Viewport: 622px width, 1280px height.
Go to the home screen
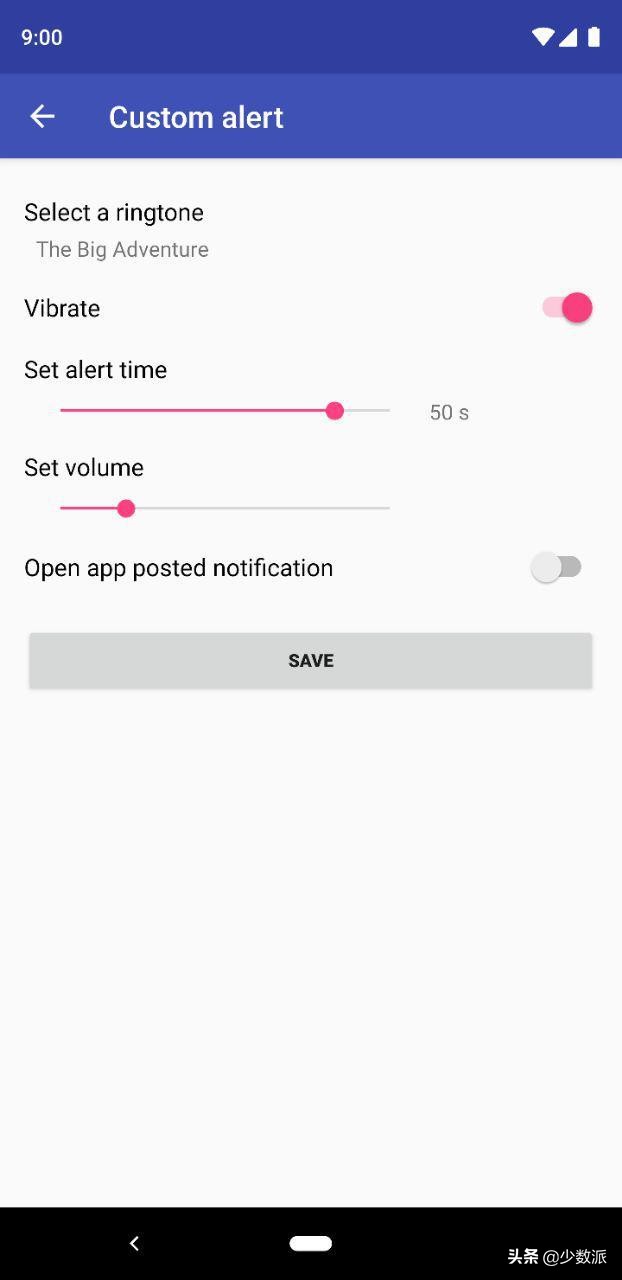point(310,1243)
